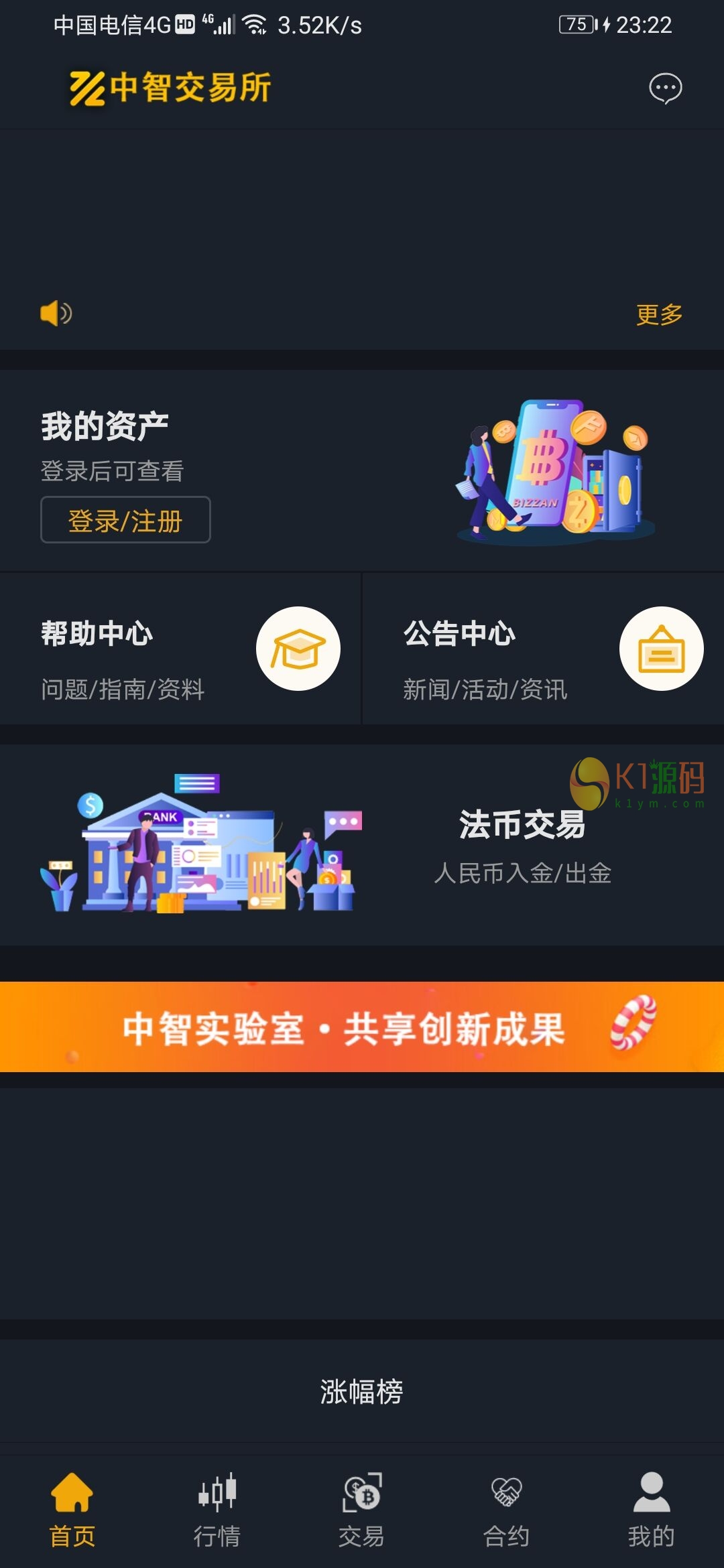The width and height of the screenshot is (724, 1568).
Task: Open 法币交易 fiat trading card
Action: click(362, 845)
